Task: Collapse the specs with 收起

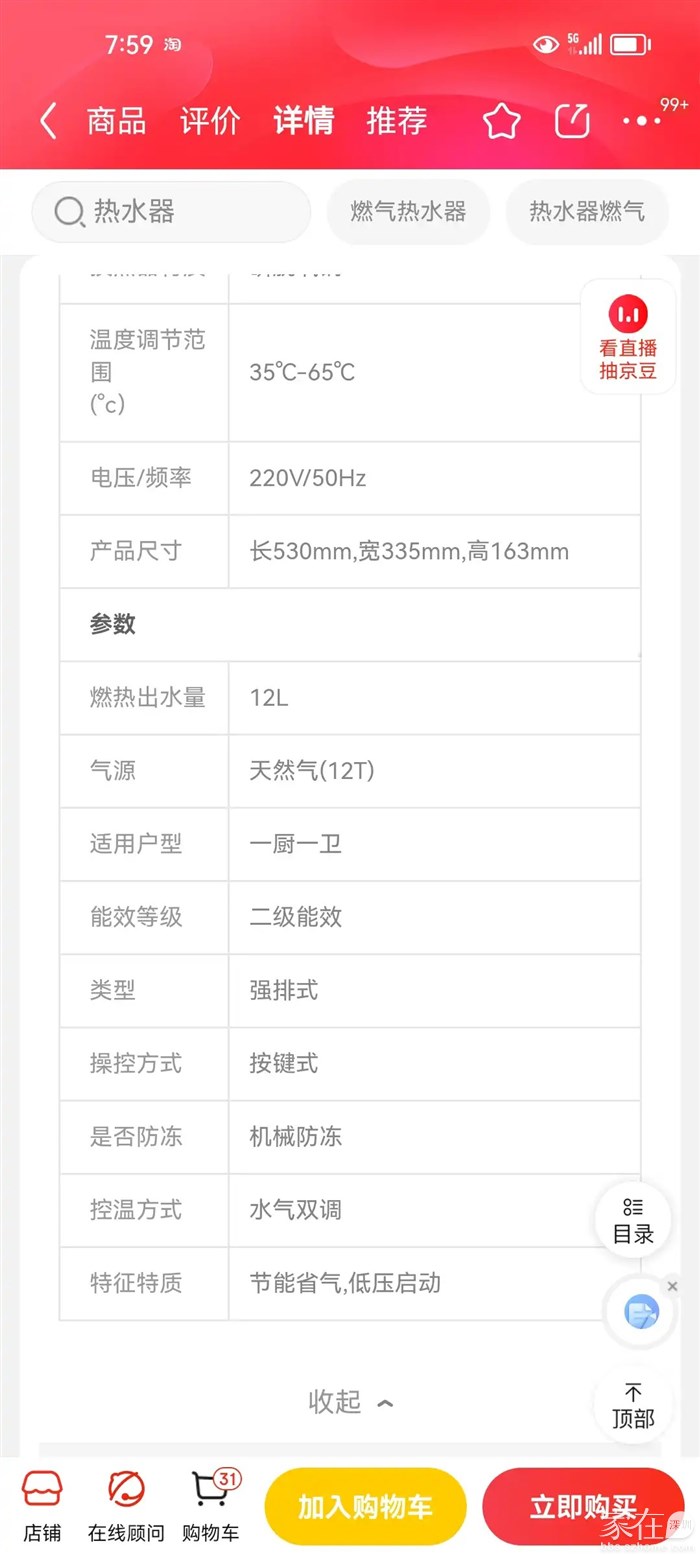Action: click(350, 1402)
